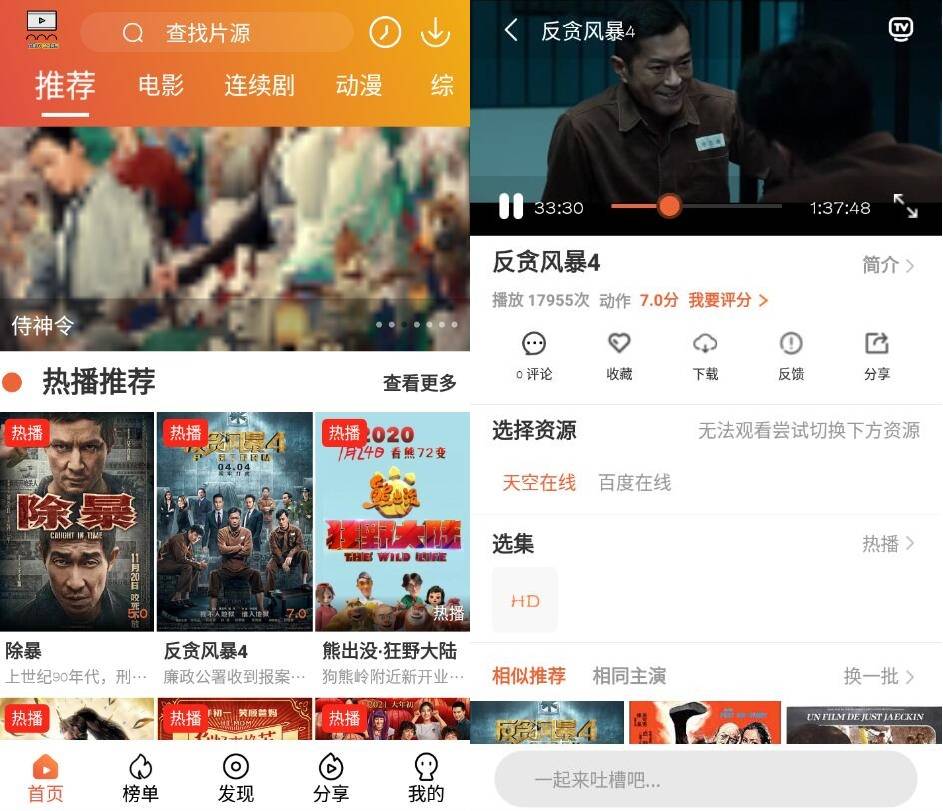Viewport: 943px width, 811px height.
Task: Cast video with the TV icon
Action: (x=901, y=29)
